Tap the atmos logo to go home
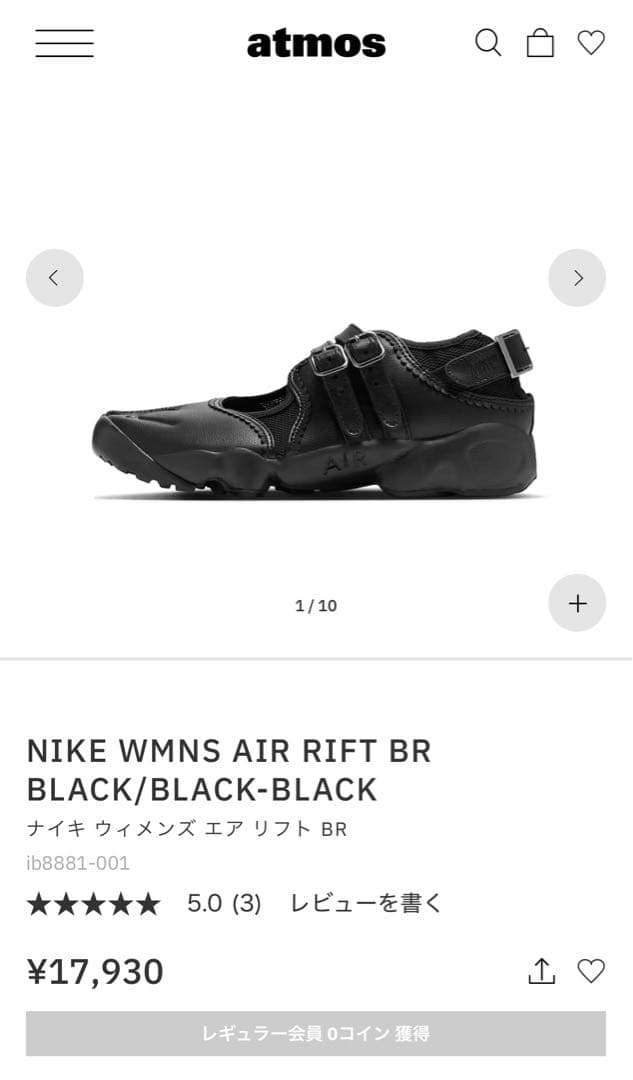633x1080 pixels. [x=316, y=44]
